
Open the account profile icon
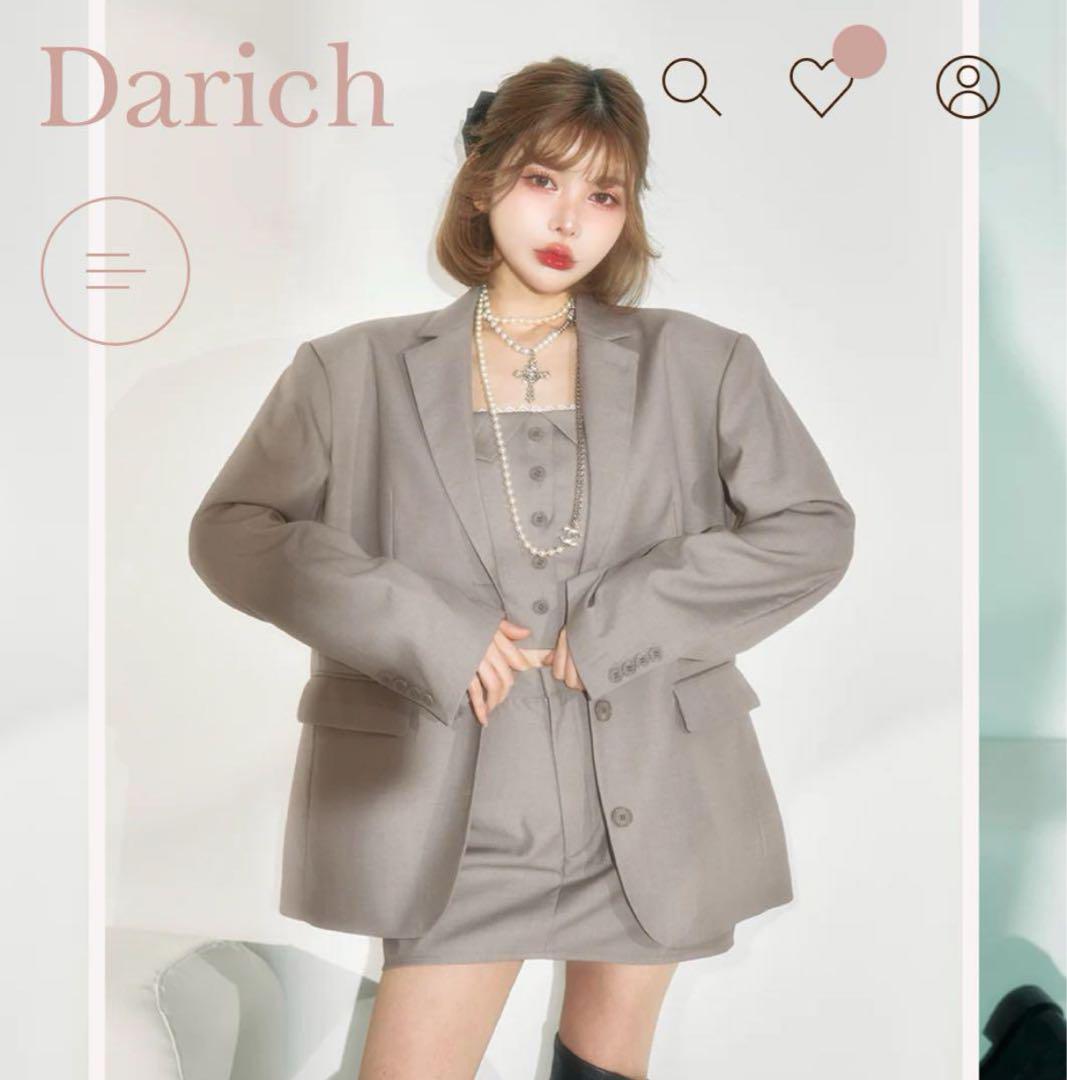coord(967,87)
